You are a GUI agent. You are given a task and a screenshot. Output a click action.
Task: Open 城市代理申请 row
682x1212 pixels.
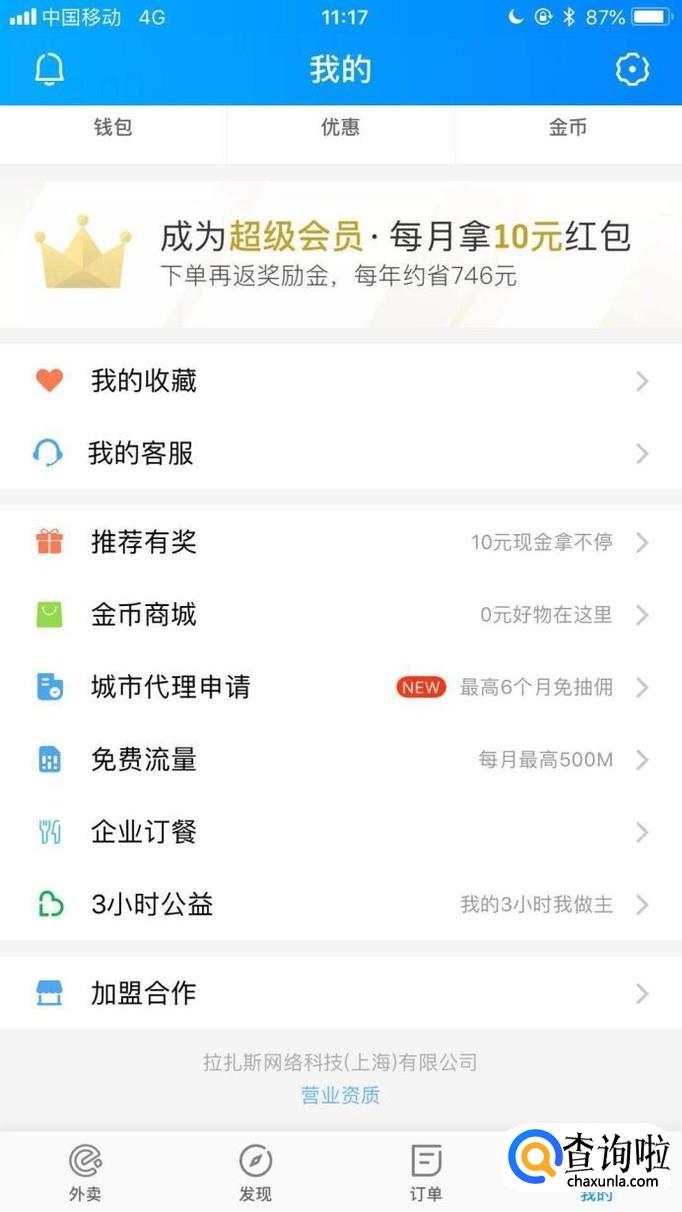click(x=340, y=687)
